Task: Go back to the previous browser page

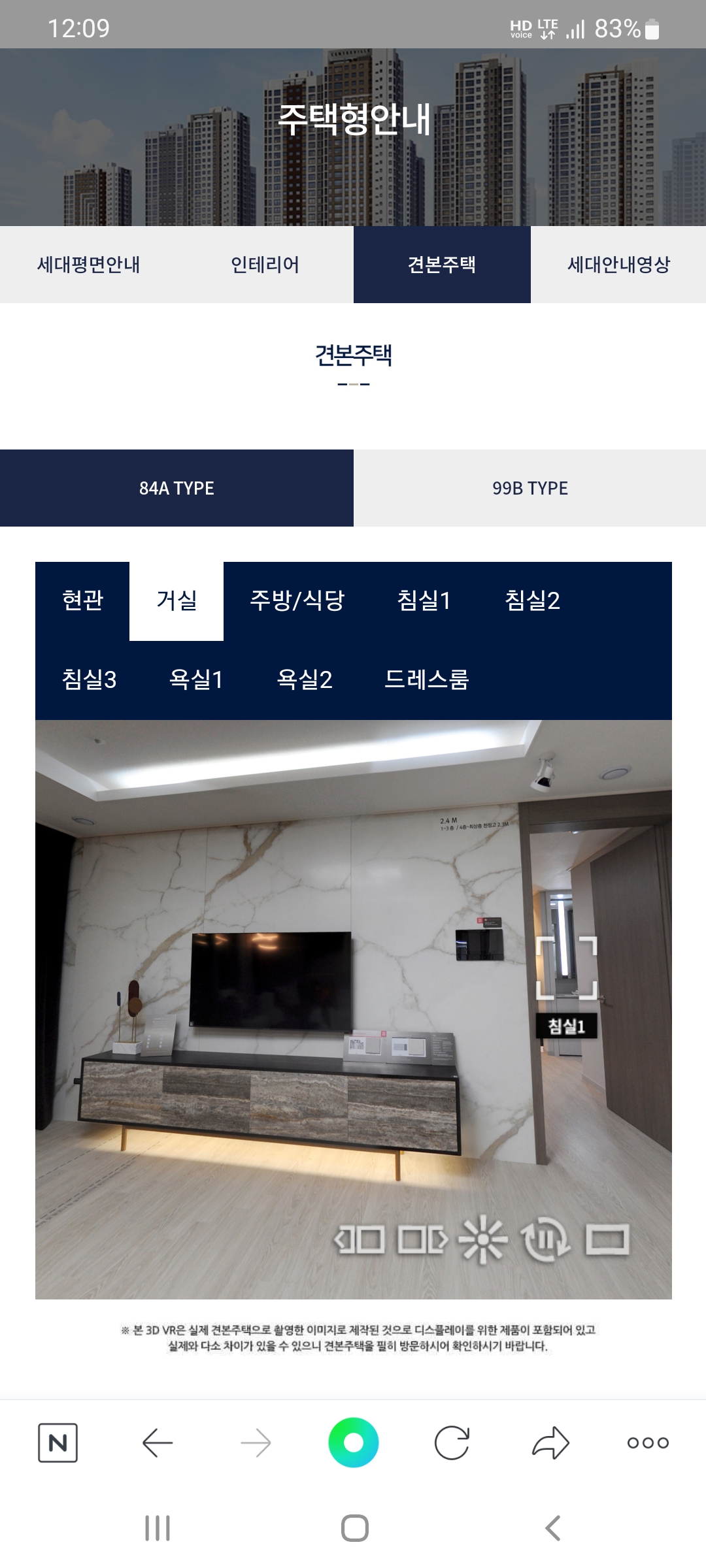Action: coord(157,1443)
